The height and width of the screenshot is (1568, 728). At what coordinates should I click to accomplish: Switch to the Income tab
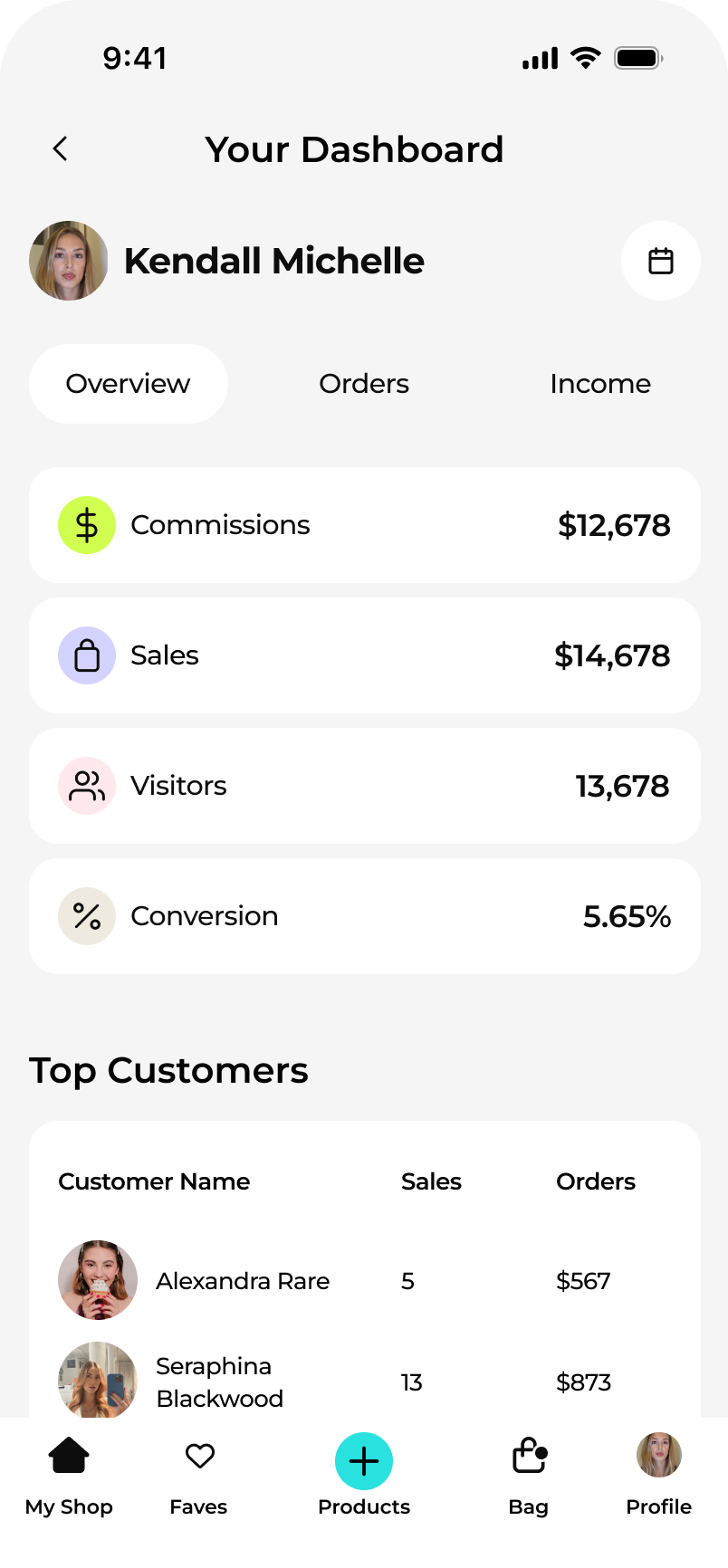tap(600, 384)
